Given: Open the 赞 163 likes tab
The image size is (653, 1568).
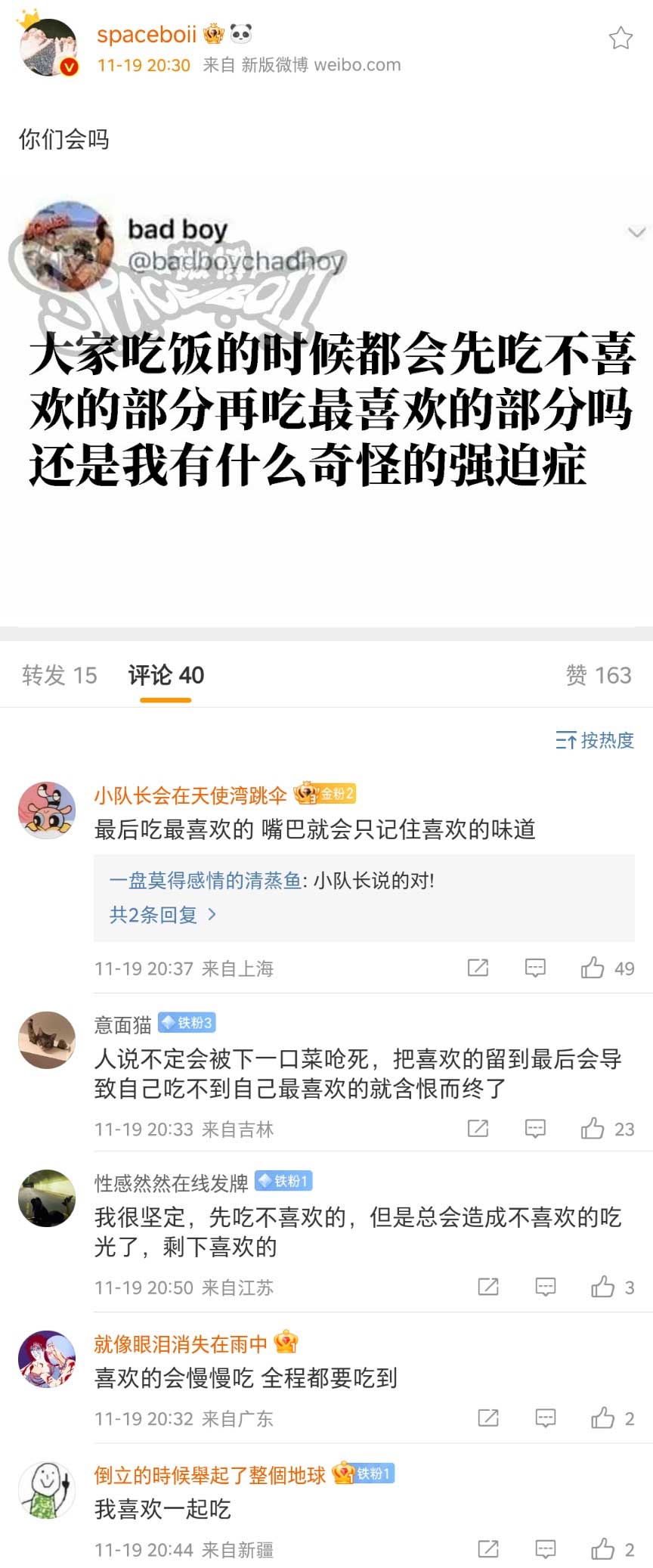Looking at the screenshot, I should coord(598,675).
